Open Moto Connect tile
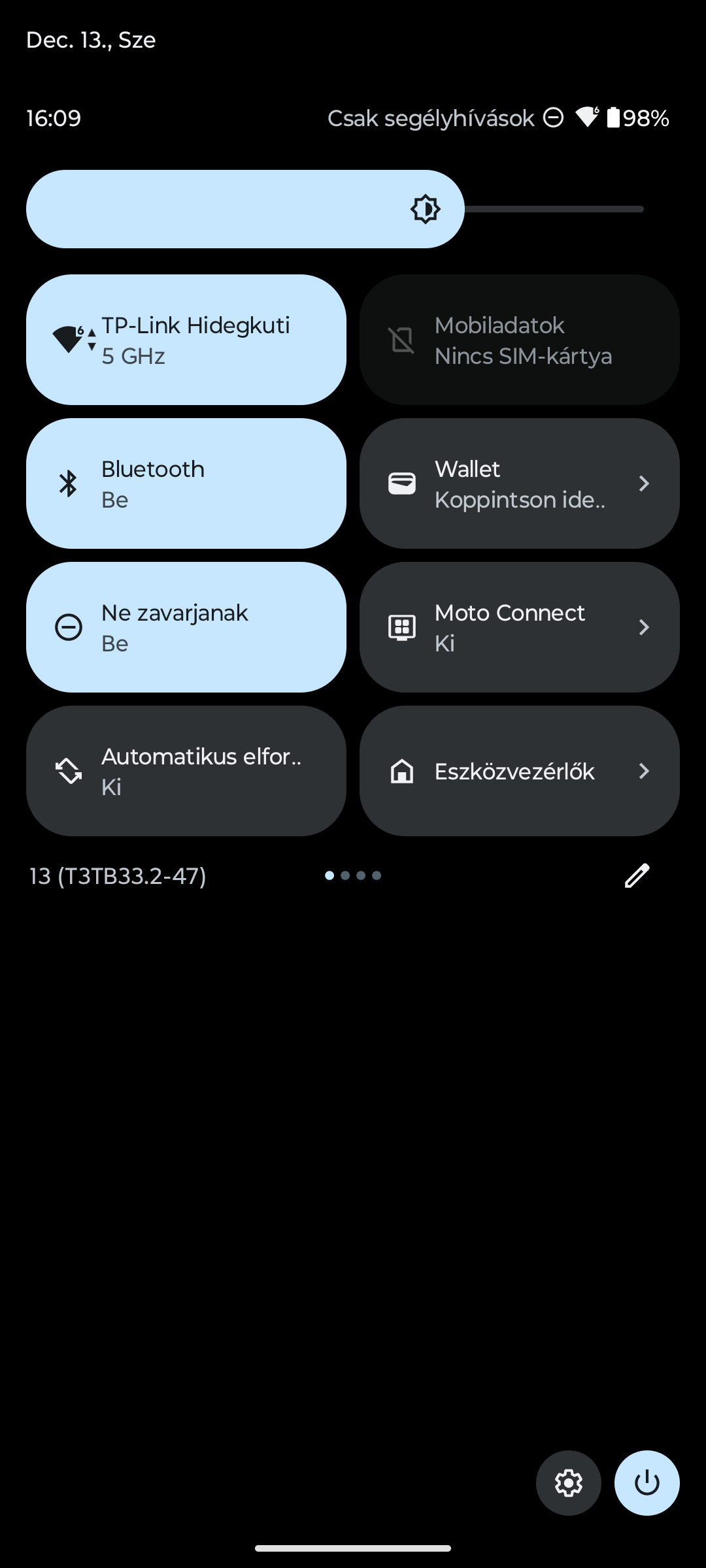Screen dimensions: 706x1568 pos(520,627)
